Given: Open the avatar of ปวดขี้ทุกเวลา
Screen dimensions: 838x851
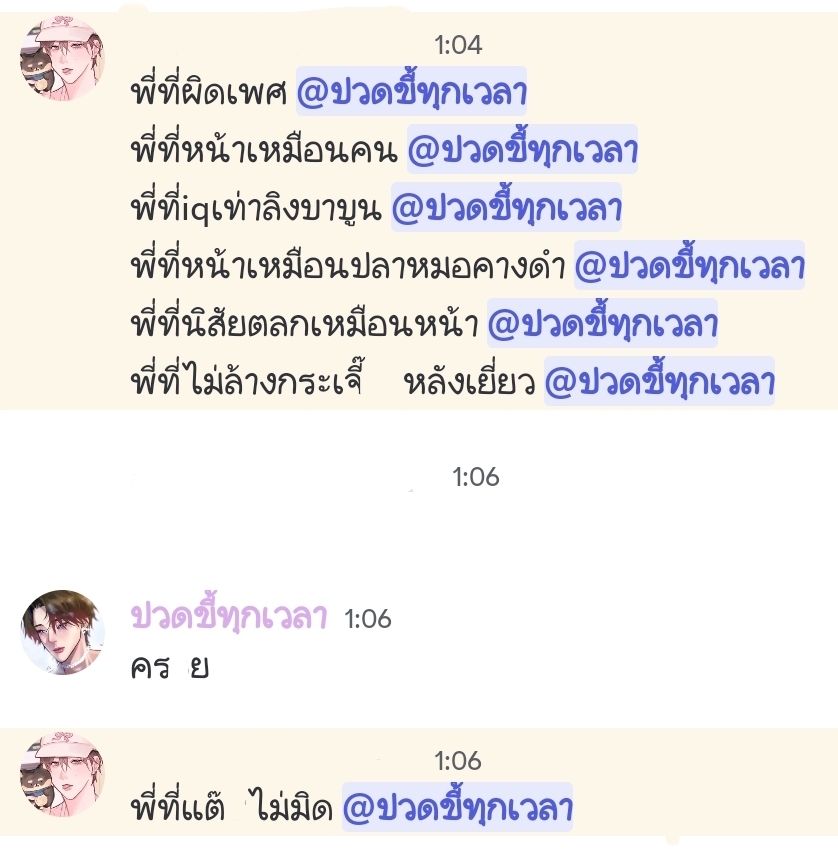Looking at the screenshot, I should pos(63,632).
